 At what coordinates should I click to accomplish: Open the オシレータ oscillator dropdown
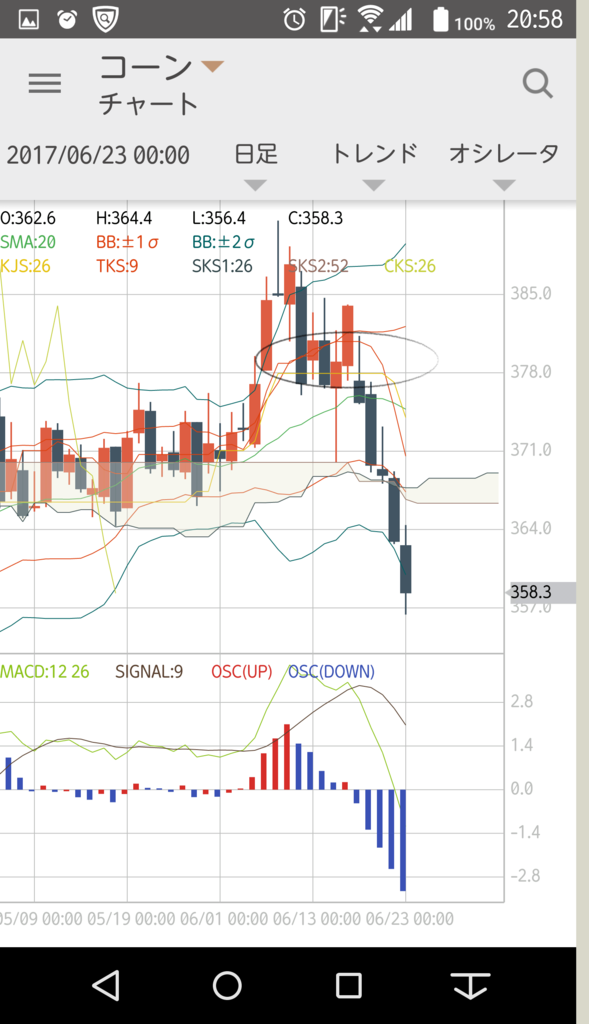[x=503, y=166]
